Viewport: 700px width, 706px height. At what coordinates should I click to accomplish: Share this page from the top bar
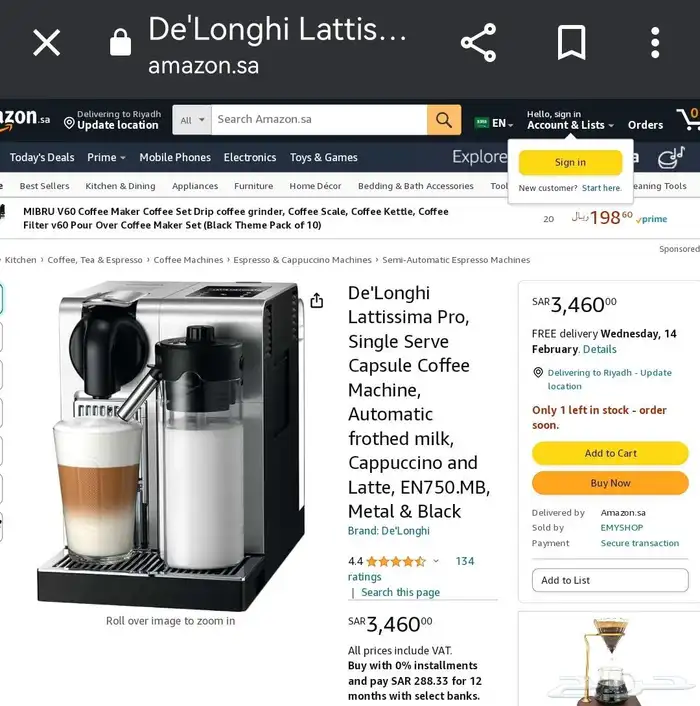(x=478, y=43)
